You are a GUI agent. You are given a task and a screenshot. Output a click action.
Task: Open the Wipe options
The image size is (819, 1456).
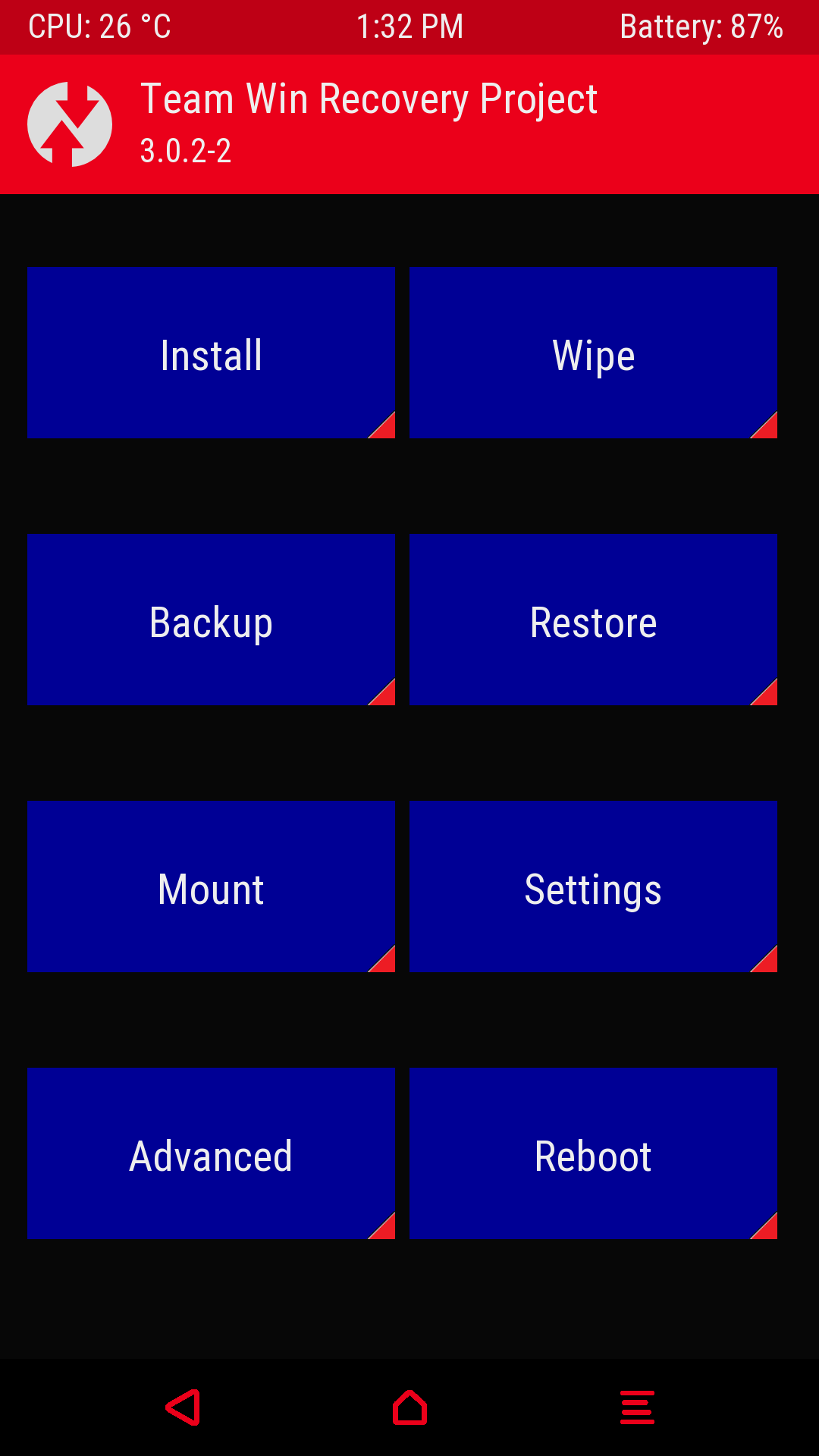click(593, 353)
